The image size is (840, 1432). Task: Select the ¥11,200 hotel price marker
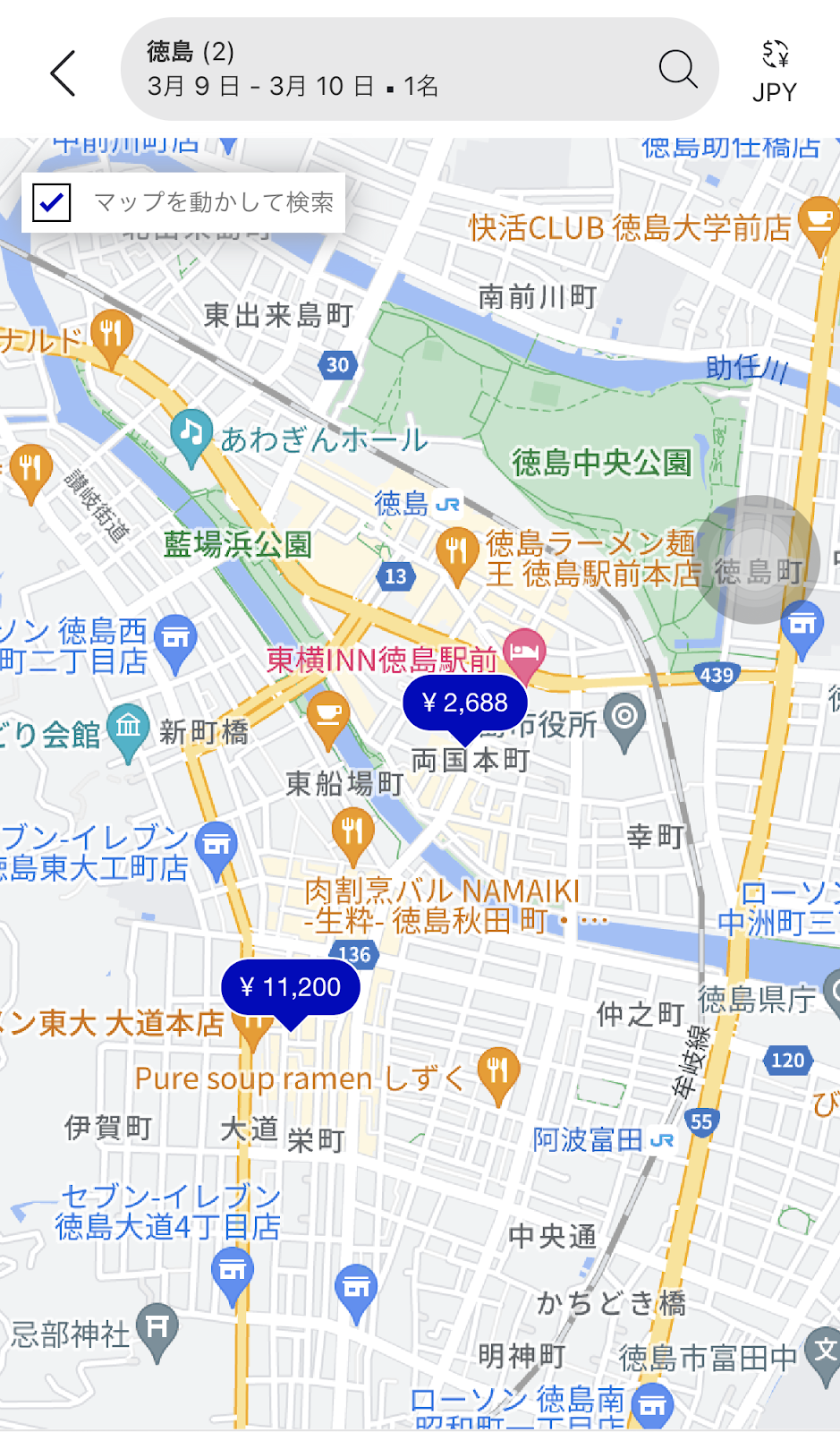(x=291, y=990)
